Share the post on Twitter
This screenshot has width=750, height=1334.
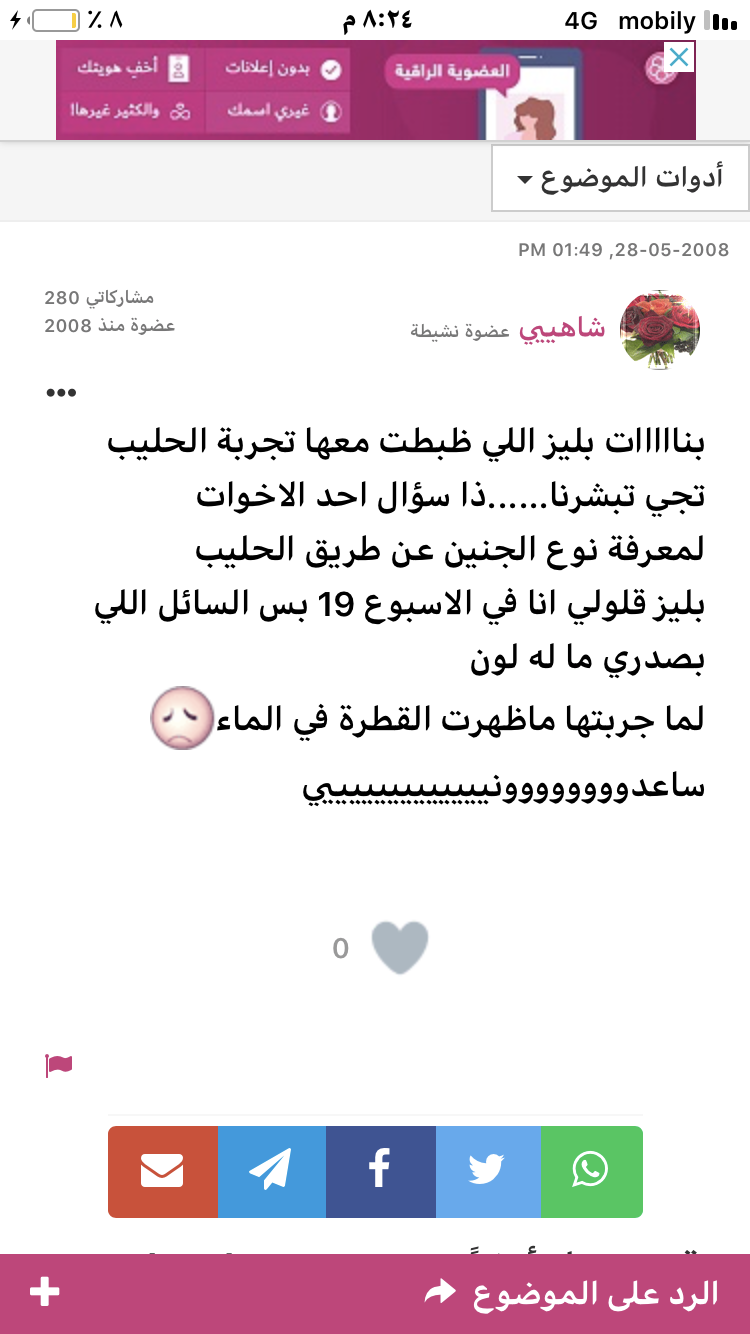(x=488, y=1171)
